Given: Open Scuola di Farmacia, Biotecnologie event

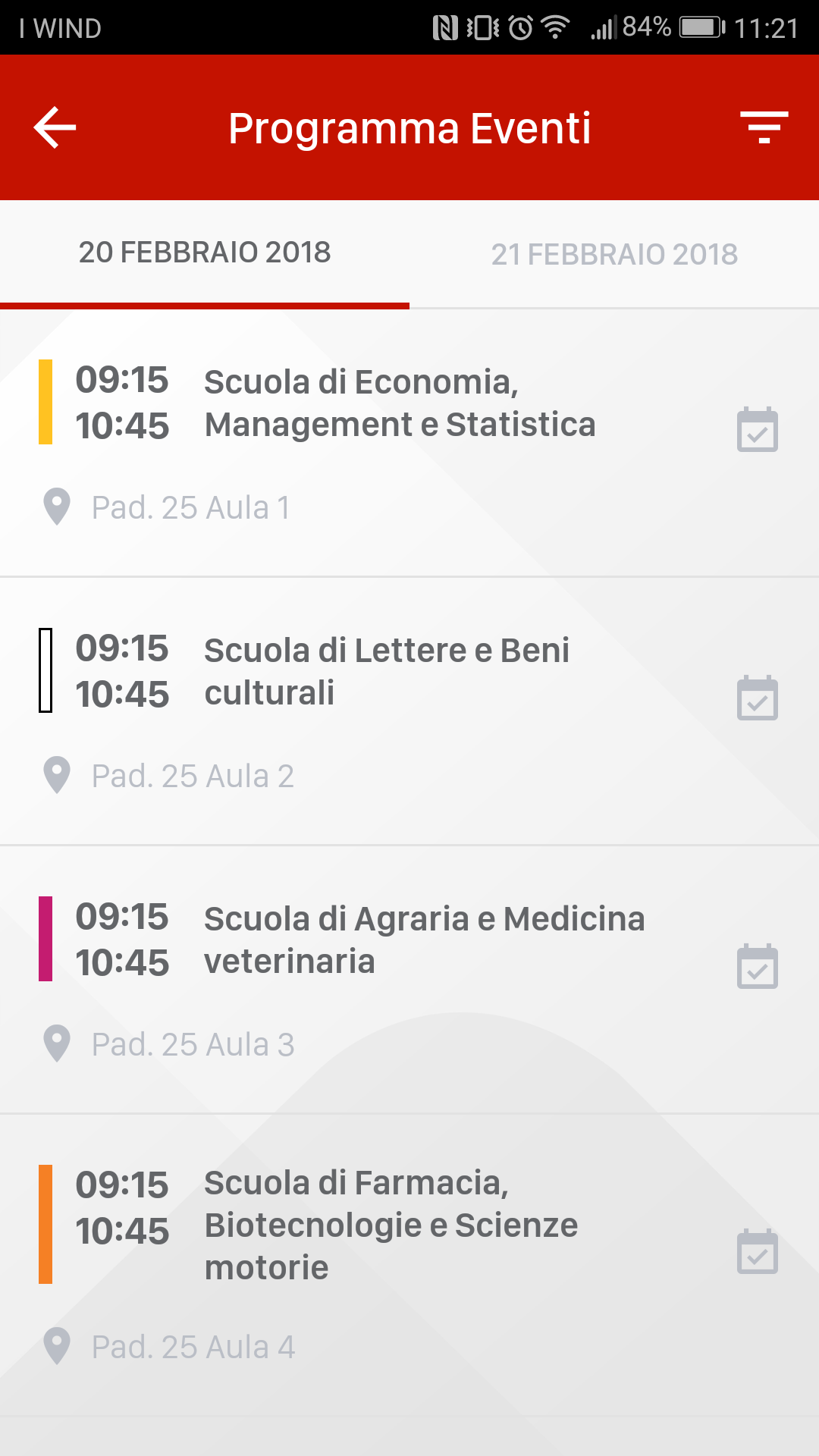Looking at the screenshot, I should pyautogui.click(x=391, y=1225).
